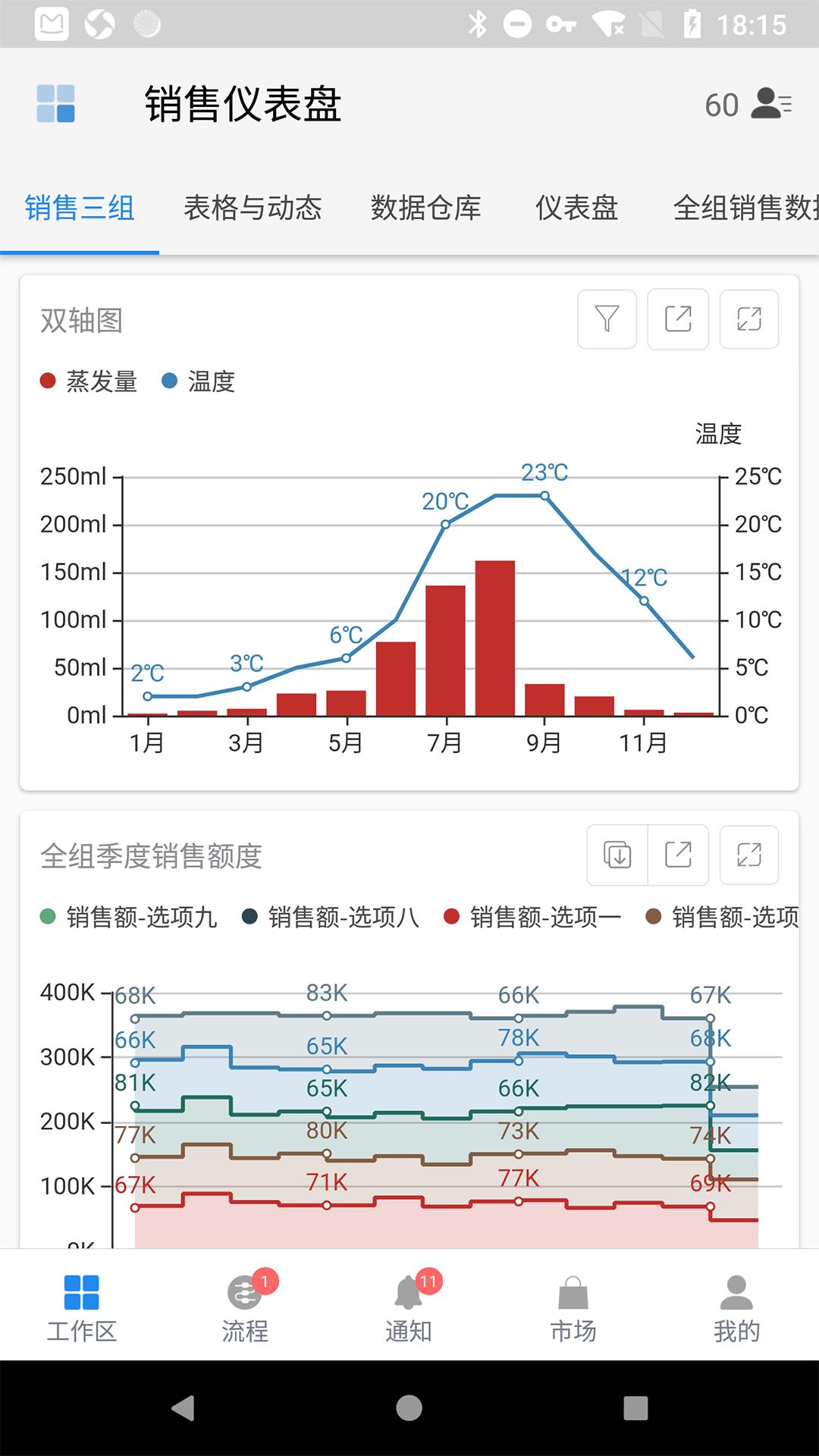The width and height of the screenshot is (819, 1456).
Task: Expand 全组季度销售额度 to fullscreen
Action: click(x=749, y=855)
